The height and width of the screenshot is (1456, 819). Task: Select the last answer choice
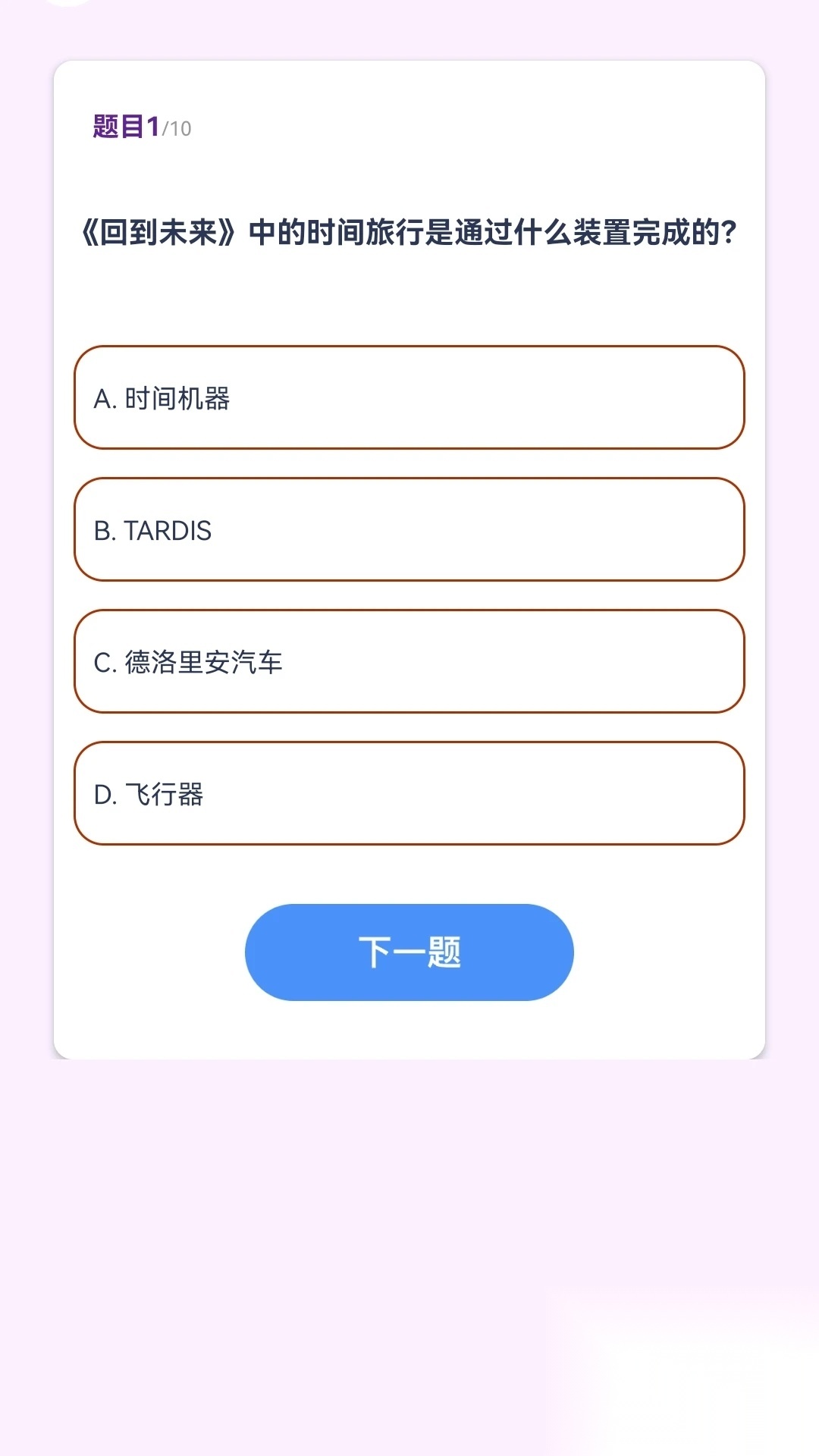pyautogui.click(x=409, y=793)
